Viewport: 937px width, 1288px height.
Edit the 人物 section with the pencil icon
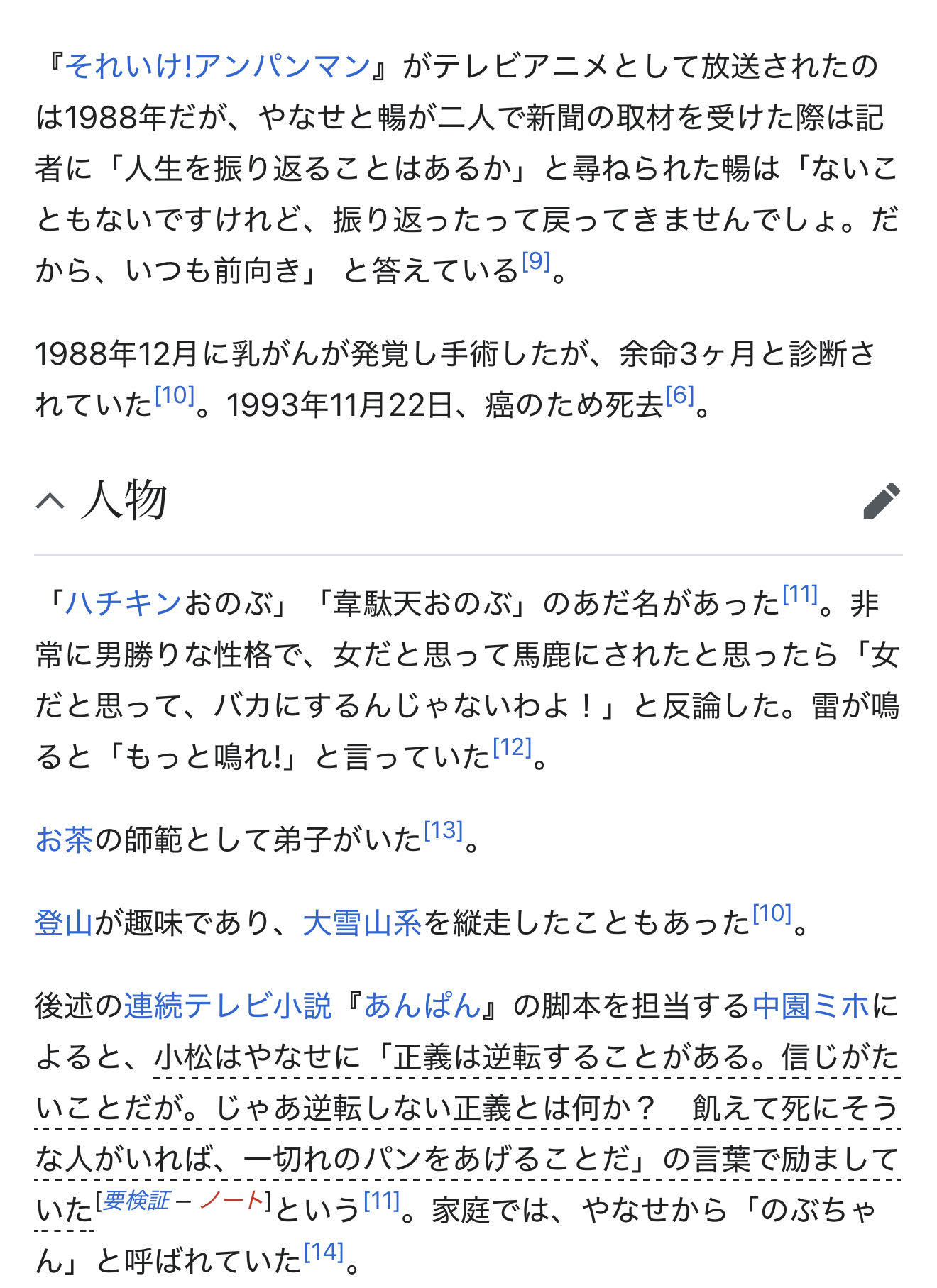881,502
